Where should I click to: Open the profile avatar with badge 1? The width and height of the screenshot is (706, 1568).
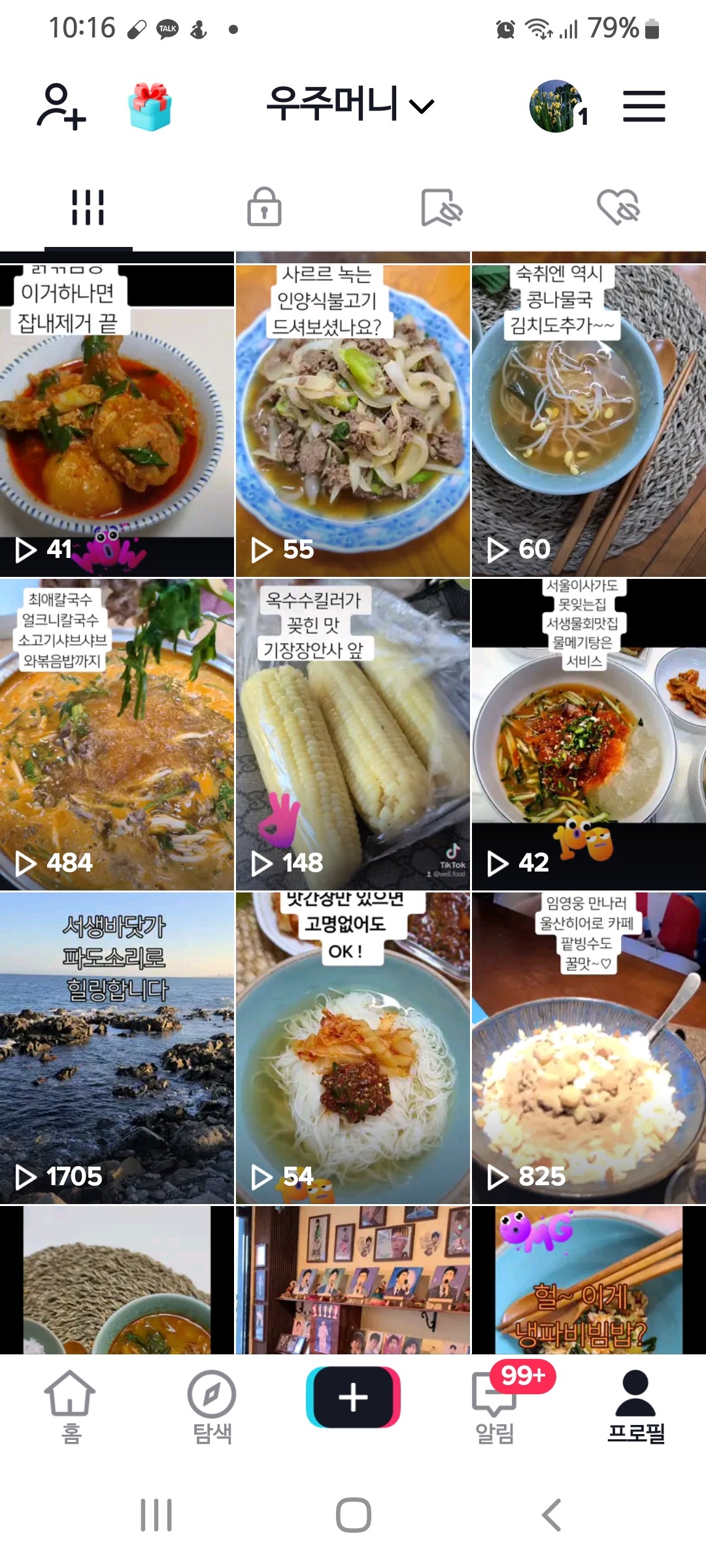[556, 106]
